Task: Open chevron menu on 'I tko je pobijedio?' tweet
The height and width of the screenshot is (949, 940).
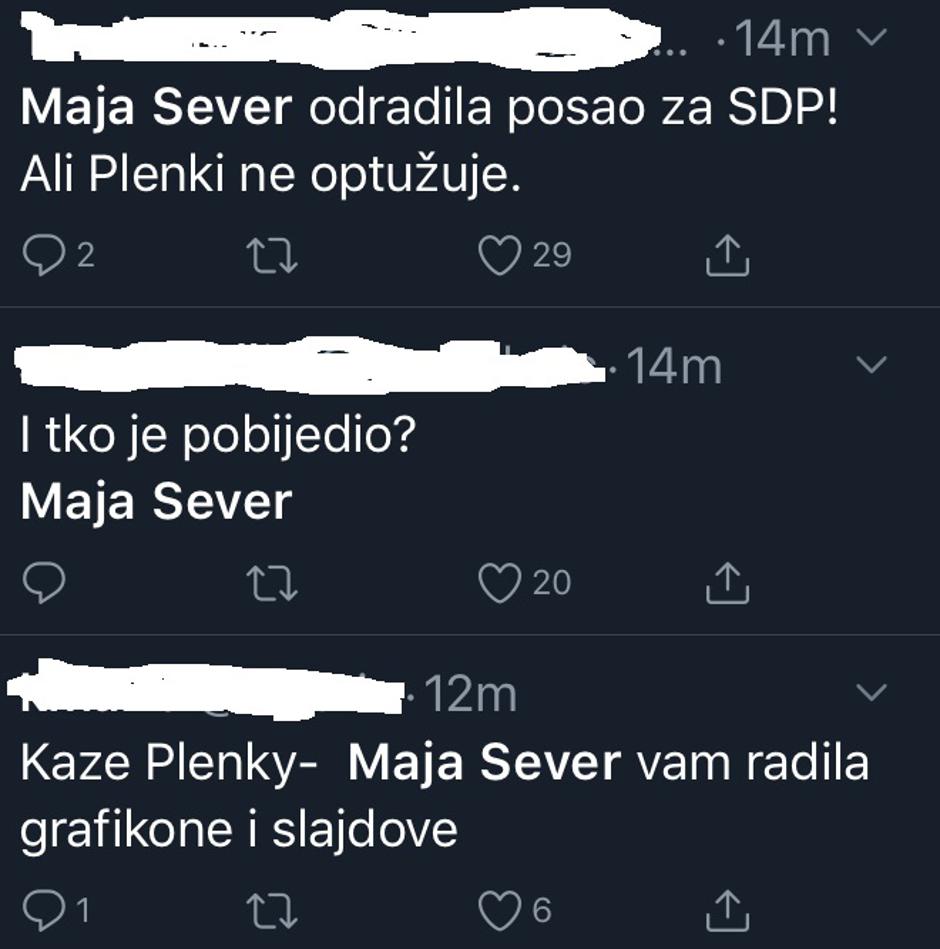Action: pos(872,365)
